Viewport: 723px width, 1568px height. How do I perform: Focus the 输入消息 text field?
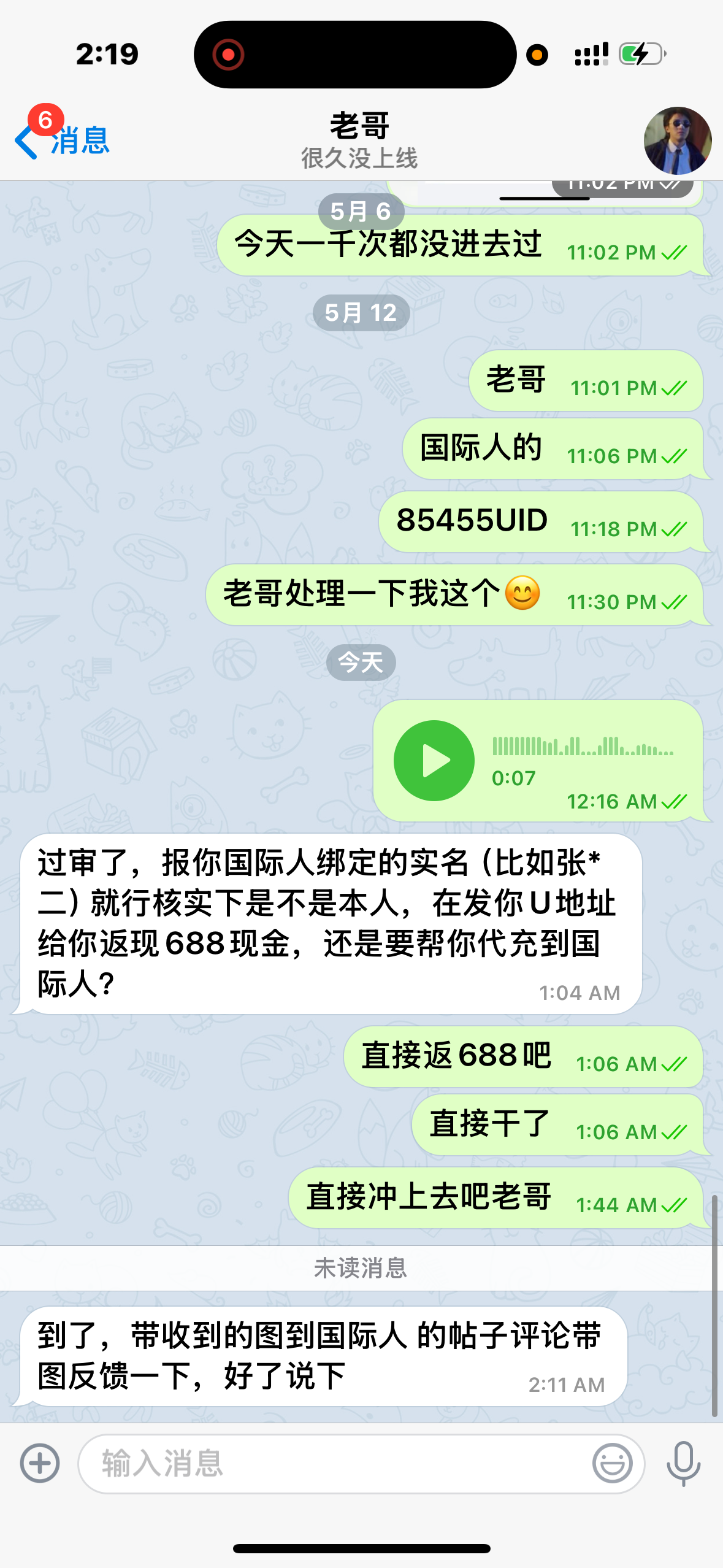(331, 1463)
